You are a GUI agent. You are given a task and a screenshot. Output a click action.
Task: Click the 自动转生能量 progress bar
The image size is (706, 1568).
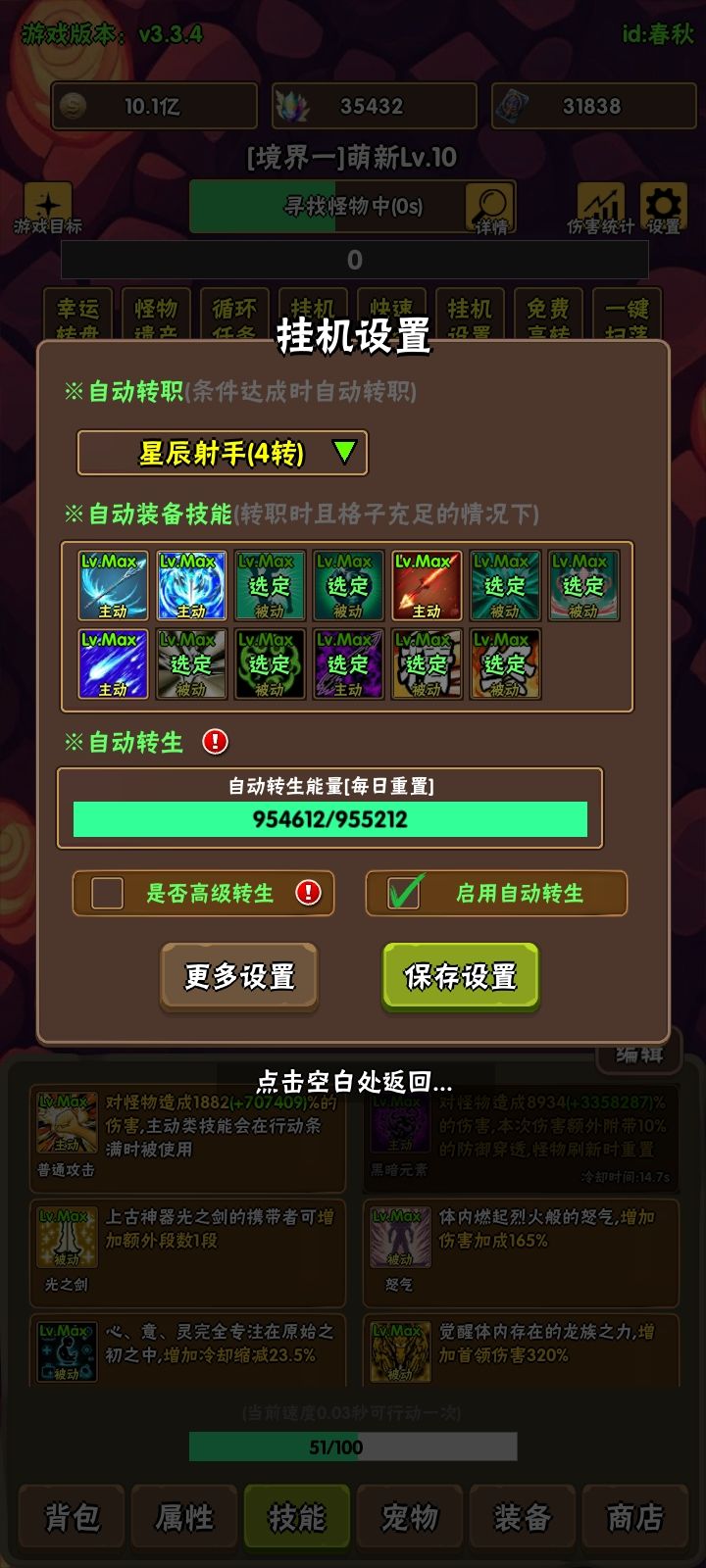click(353, 819)
